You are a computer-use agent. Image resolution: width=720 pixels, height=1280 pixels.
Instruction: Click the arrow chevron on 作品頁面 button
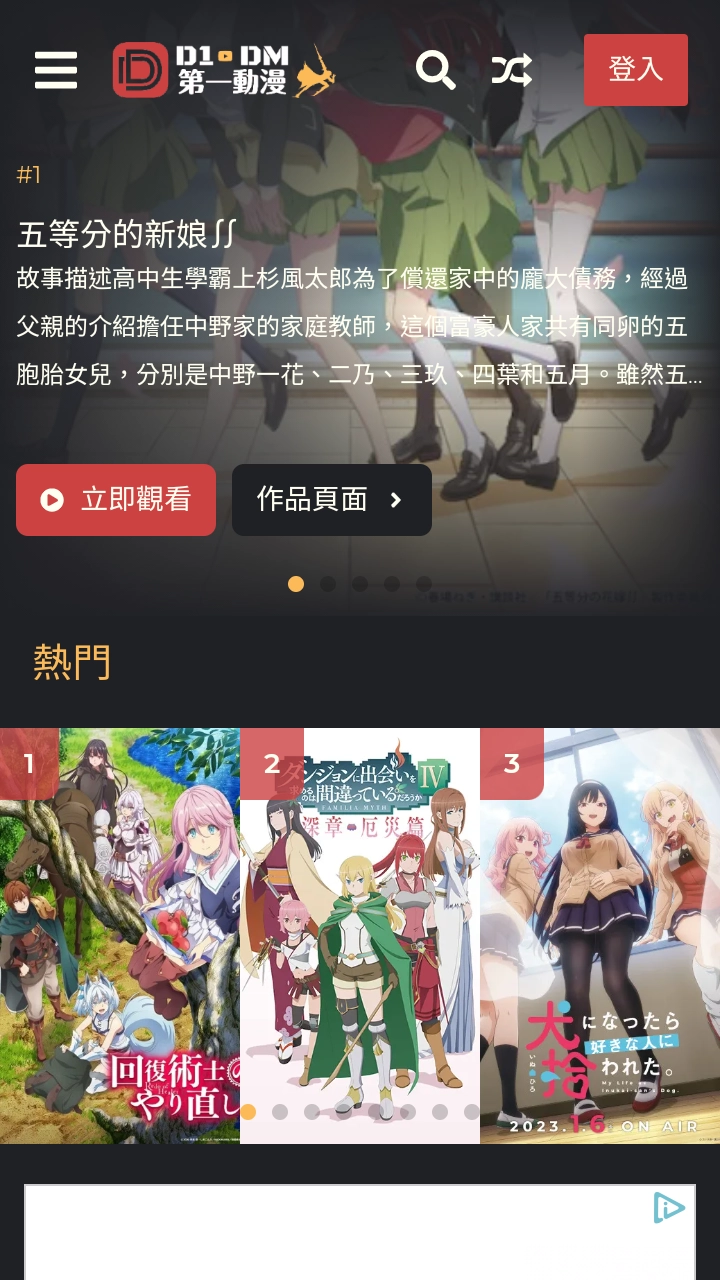(394, 500)
